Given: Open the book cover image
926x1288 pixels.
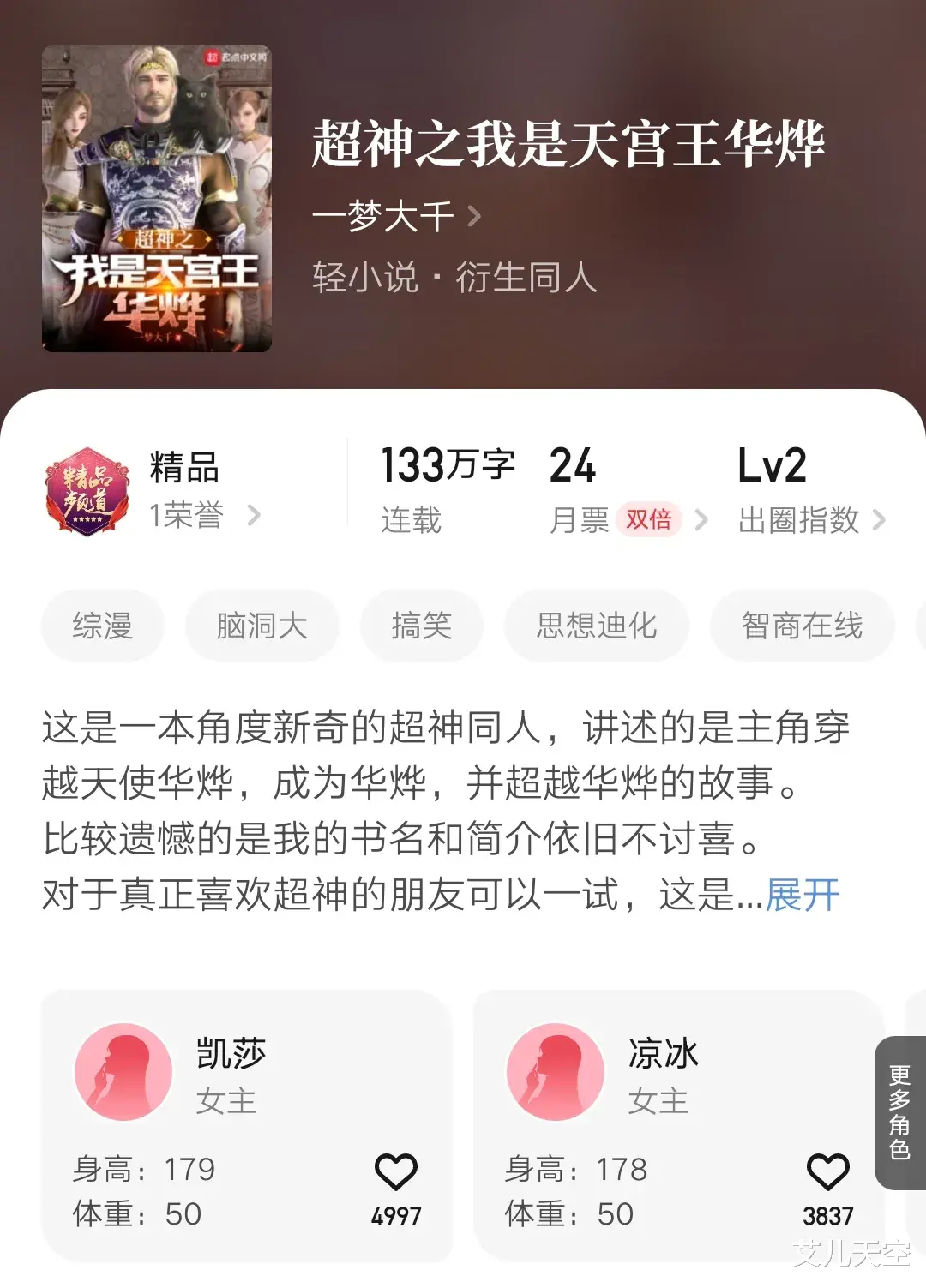Looking at the screenshot, I should 157,199.
